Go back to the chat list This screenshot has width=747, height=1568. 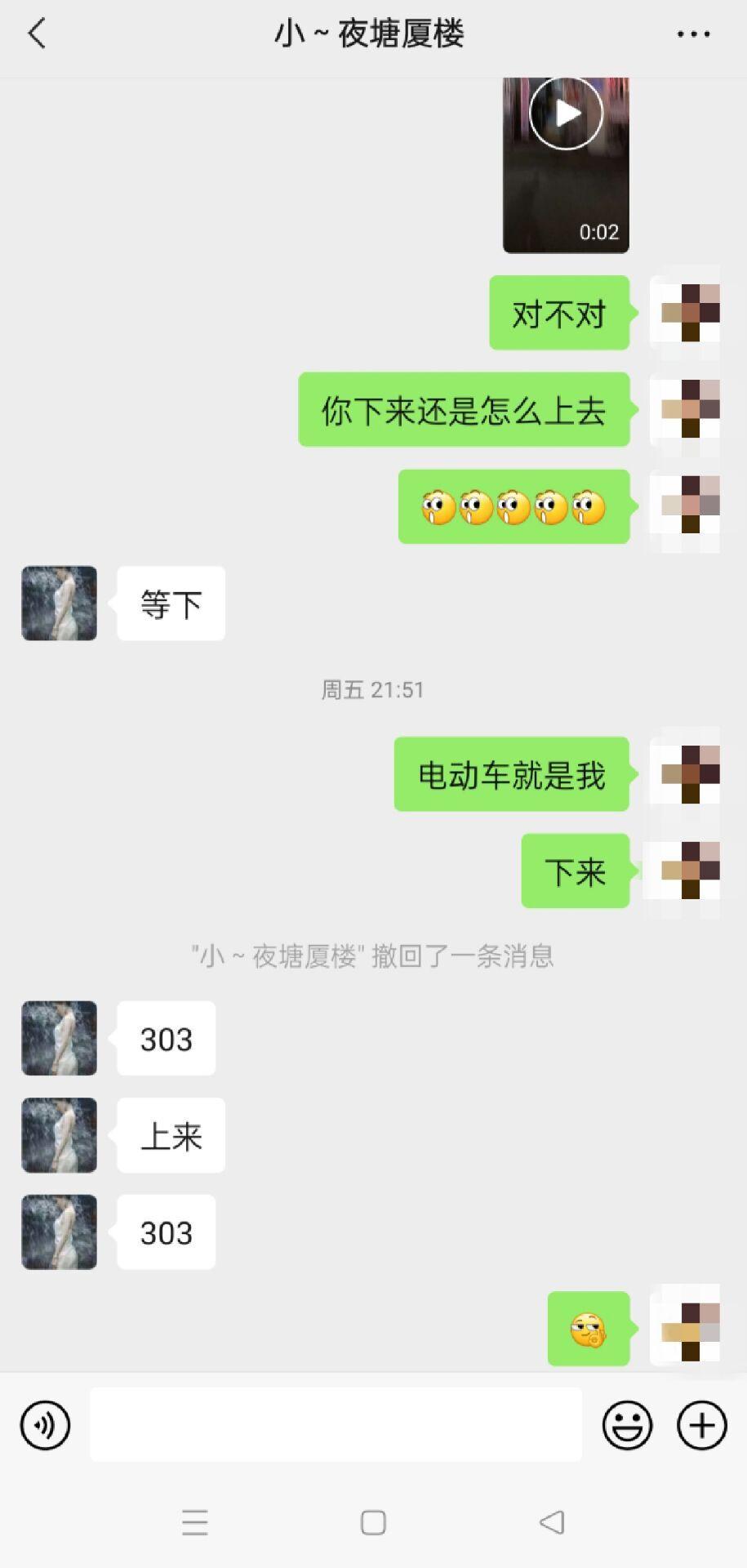click(x=37, y=34)
